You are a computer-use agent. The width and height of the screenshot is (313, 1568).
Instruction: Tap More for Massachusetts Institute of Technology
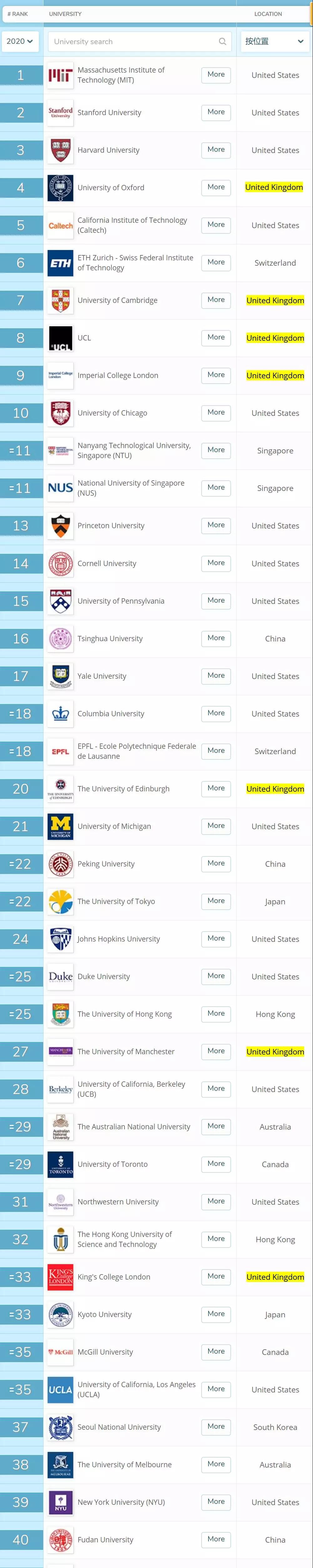pos(216,75)
